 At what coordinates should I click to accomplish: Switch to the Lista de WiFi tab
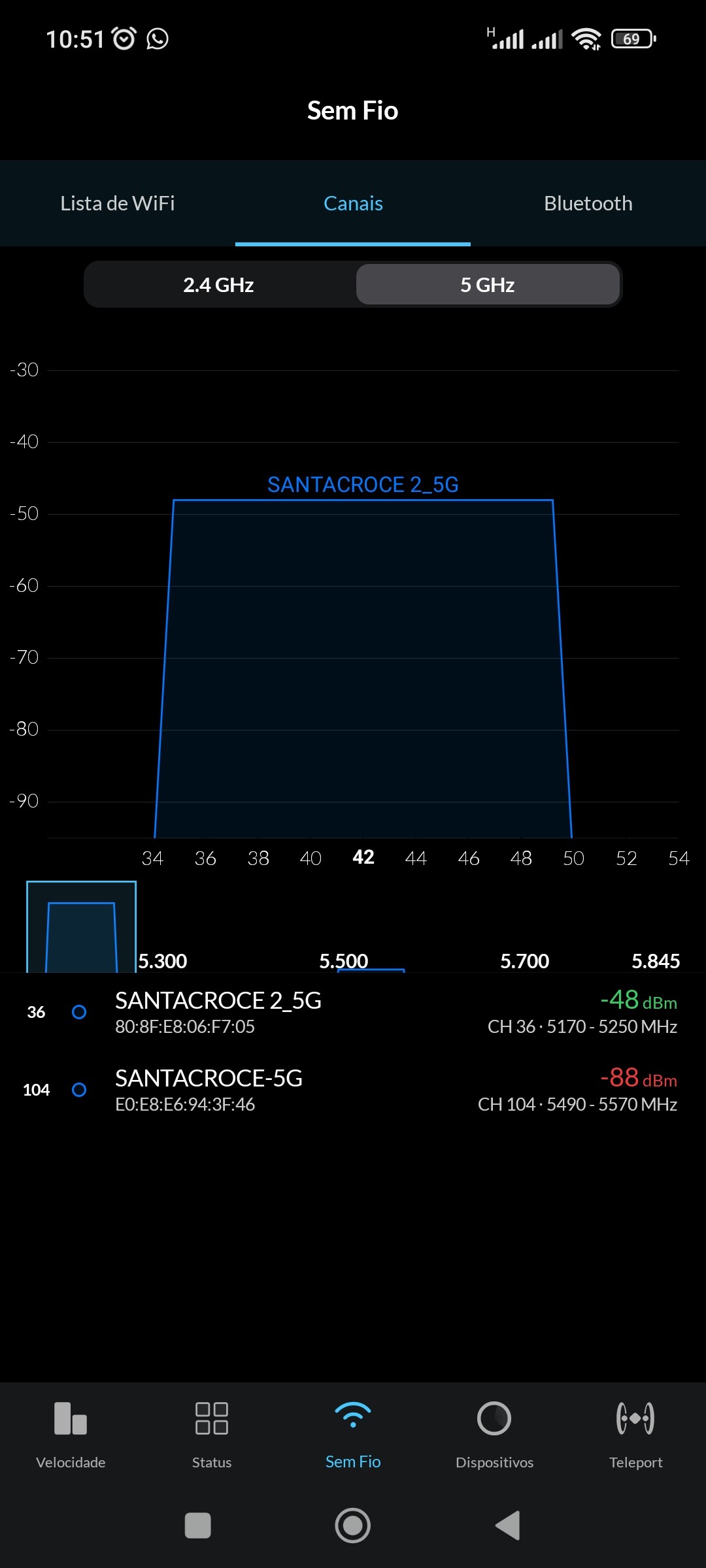pos(118,203)
